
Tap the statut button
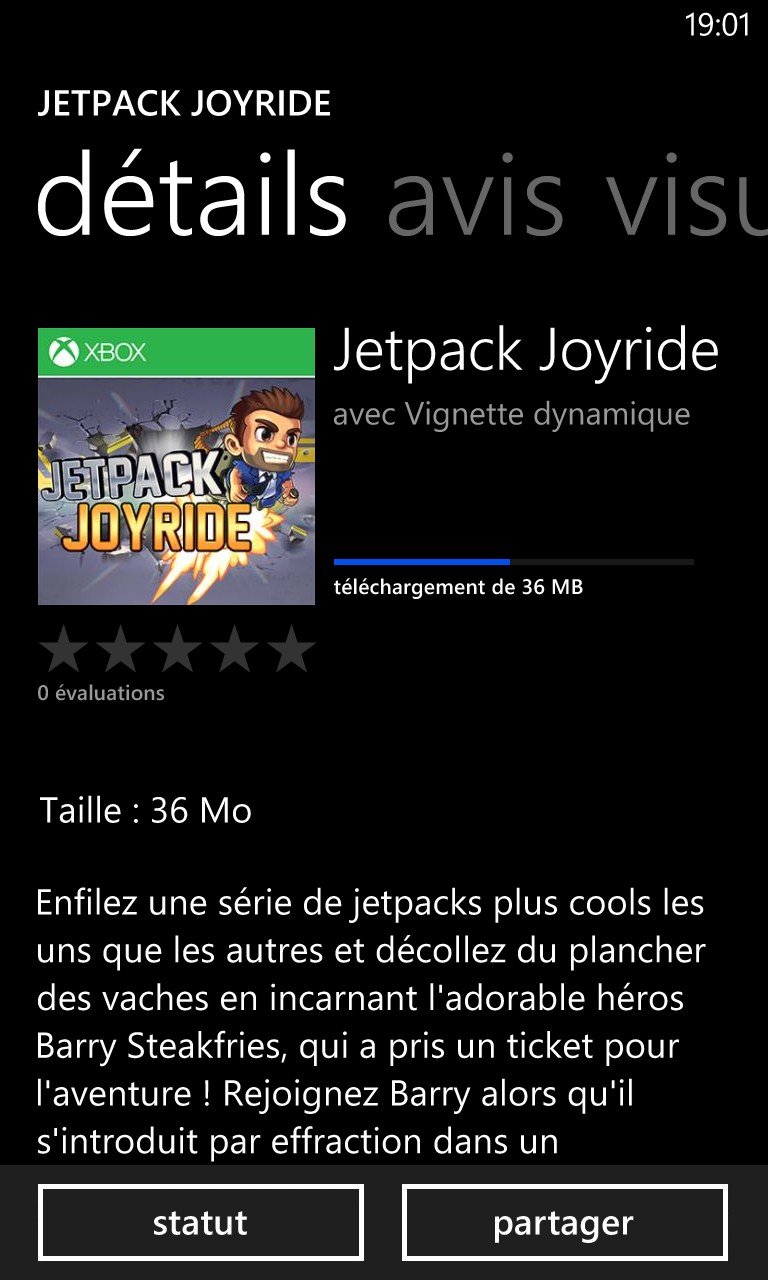(x=200, y=1222)
